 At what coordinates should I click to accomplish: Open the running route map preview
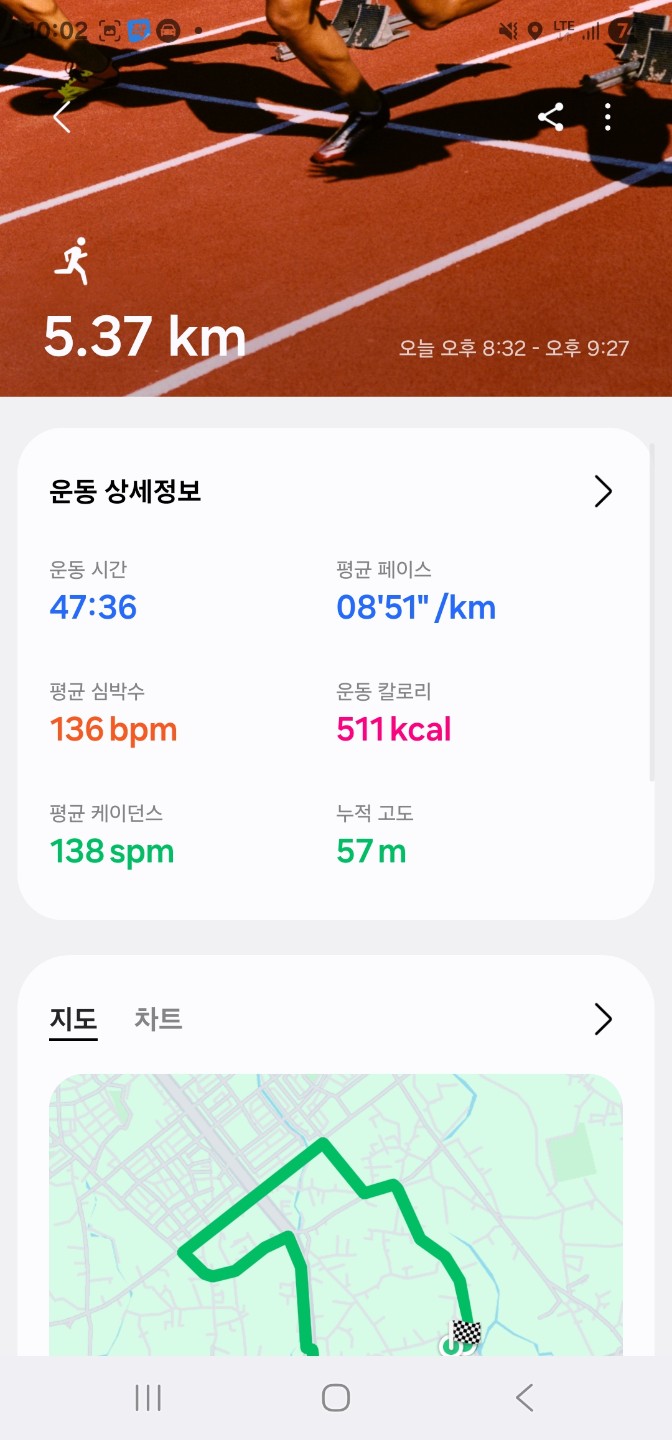336,1215
